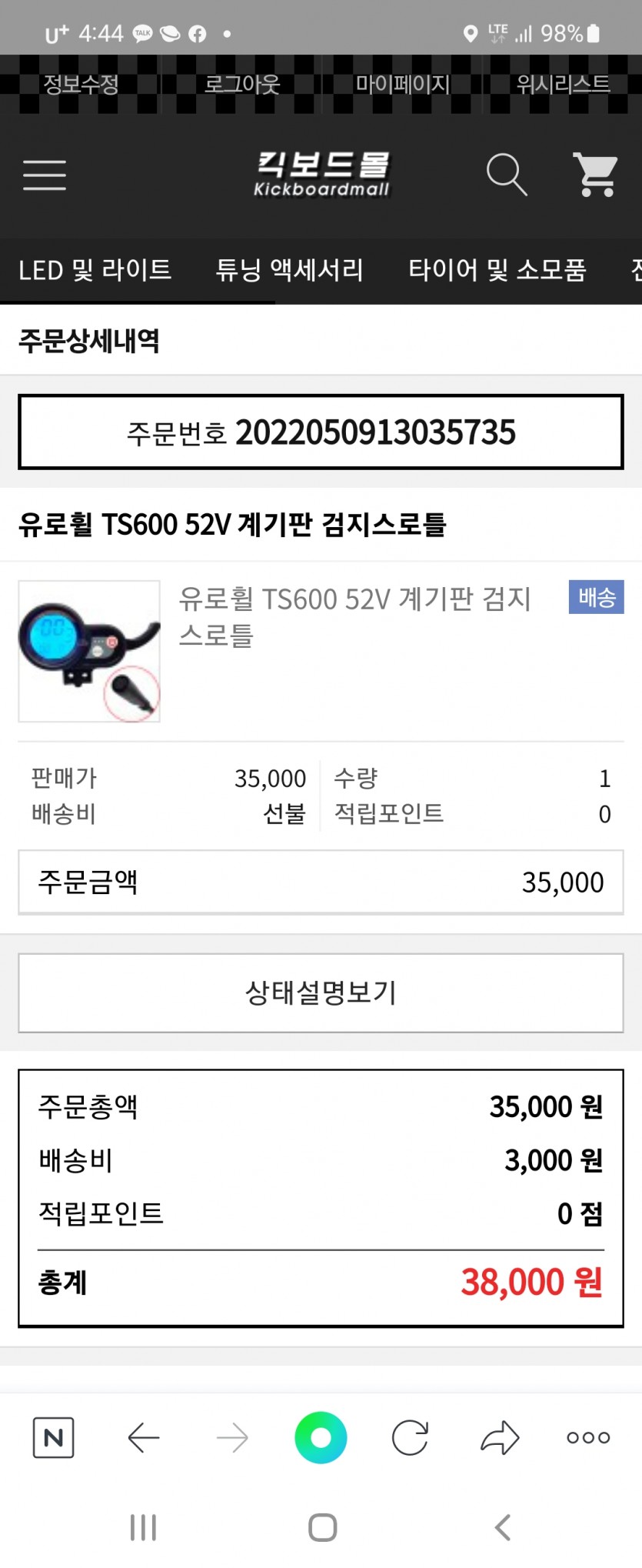The width and height of the screenshot is (642, 1568).
Task: Reload the page
Action: 410,1437
